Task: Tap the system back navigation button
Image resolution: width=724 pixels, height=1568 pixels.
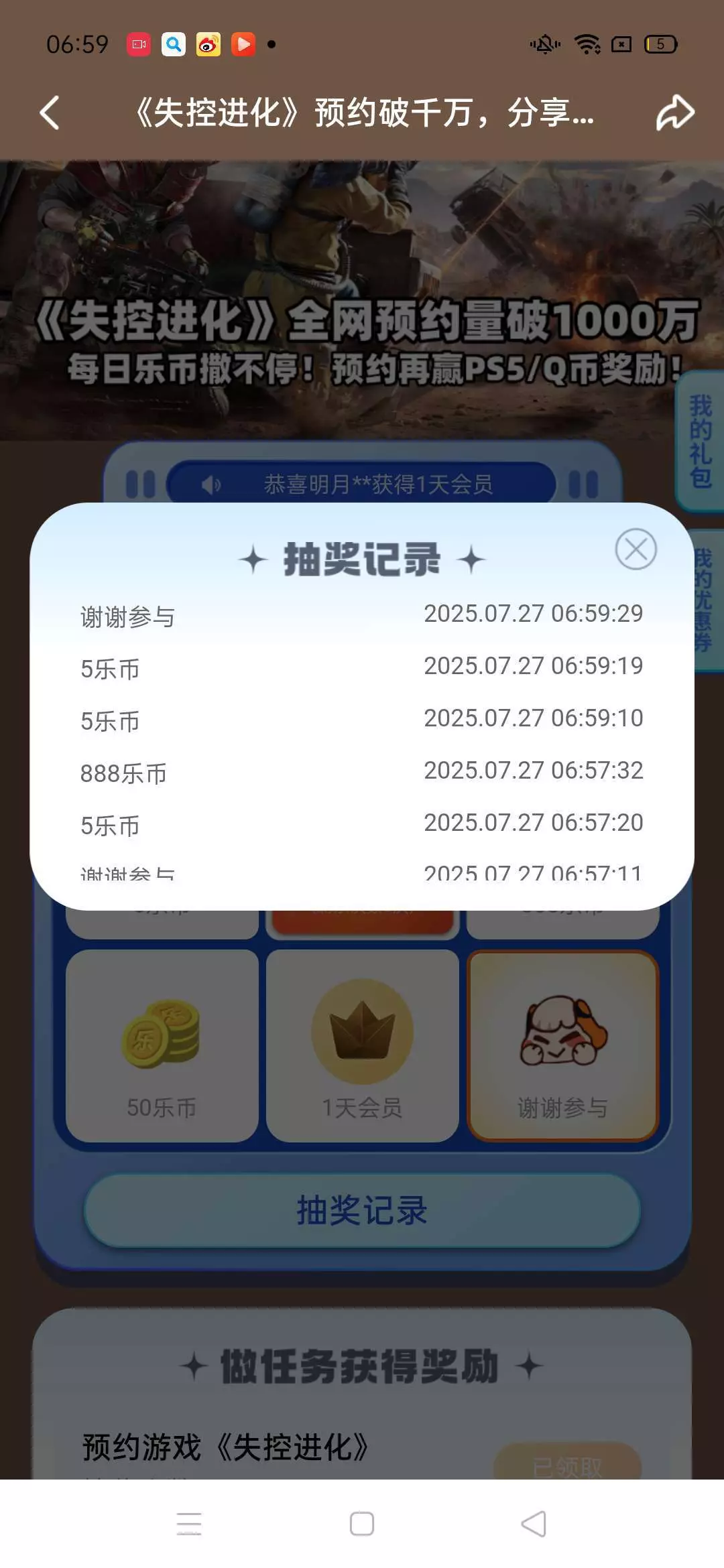Action: (534, 1524)
